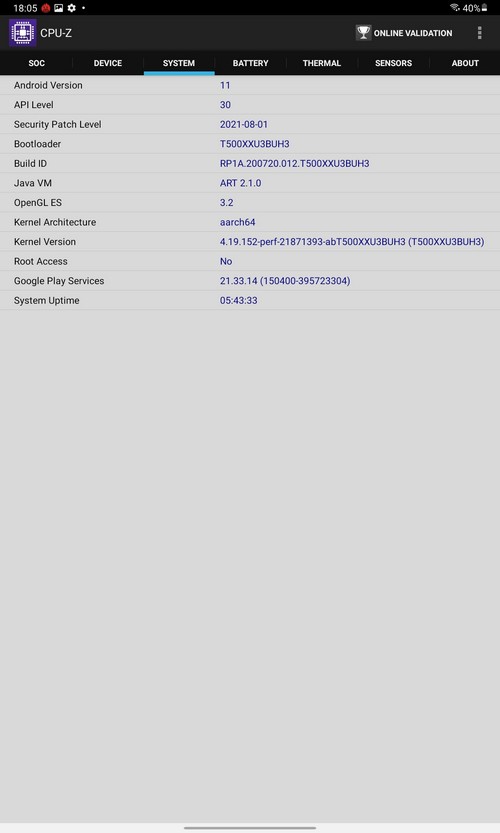Switch to the SOC tab
The width and height of the screenshot is (500, 833).
(36, 63)
